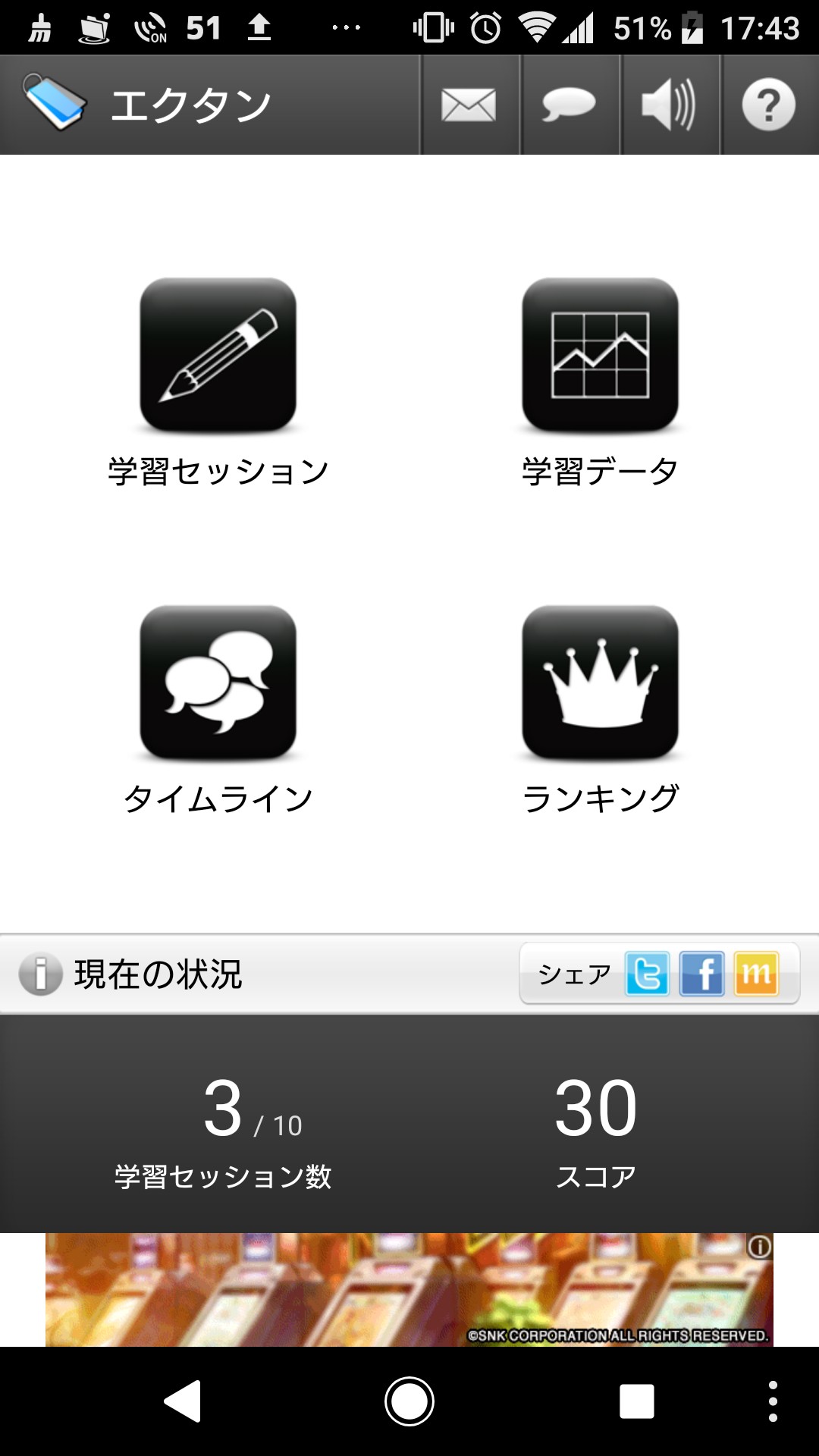Go back with the navigation bar
Screen dimensions: 819x1456
[x=183, y=1401]
